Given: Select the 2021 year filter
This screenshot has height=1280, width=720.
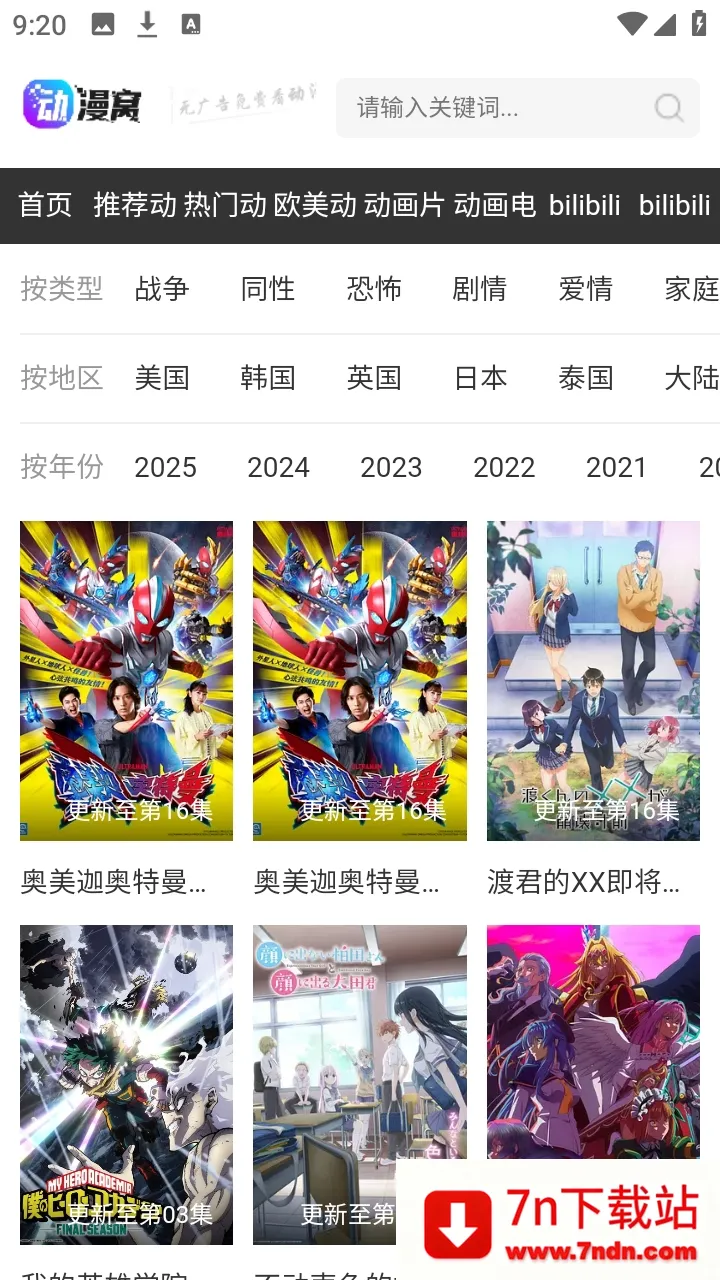Looking at the screenshot, I should click(616, 467).
